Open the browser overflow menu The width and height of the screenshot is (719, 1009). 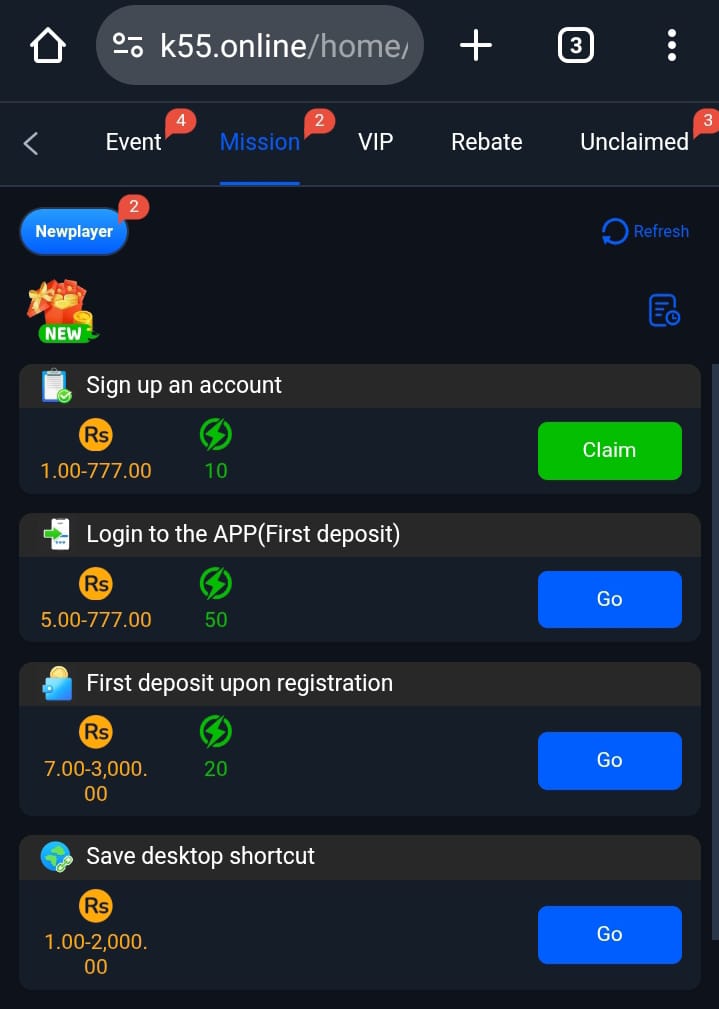pos(671,45)
